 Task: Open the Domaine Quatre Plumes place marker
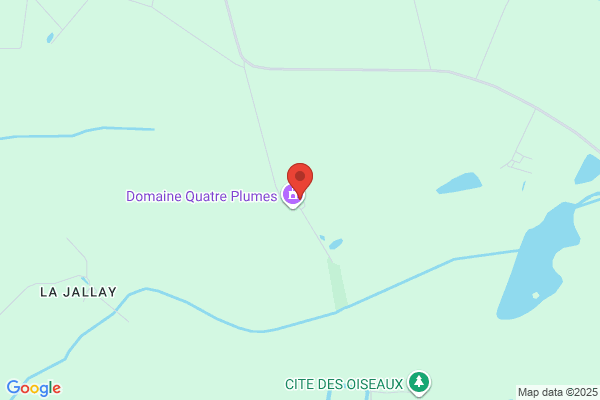coord(292,196)
